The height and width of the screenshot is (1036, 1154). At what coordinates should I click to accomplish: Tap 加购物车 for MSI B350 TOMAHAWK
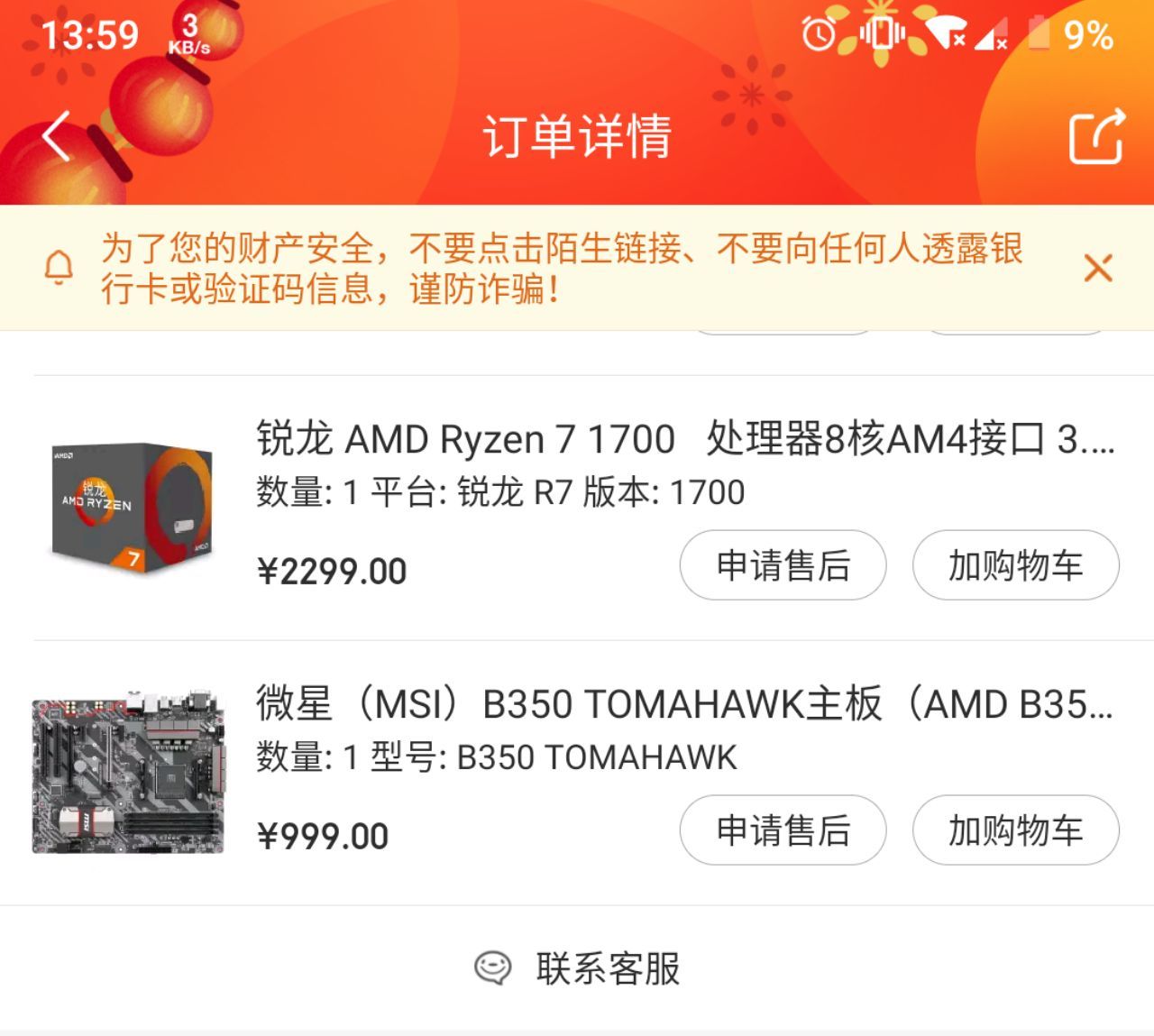coord(1015,830)
